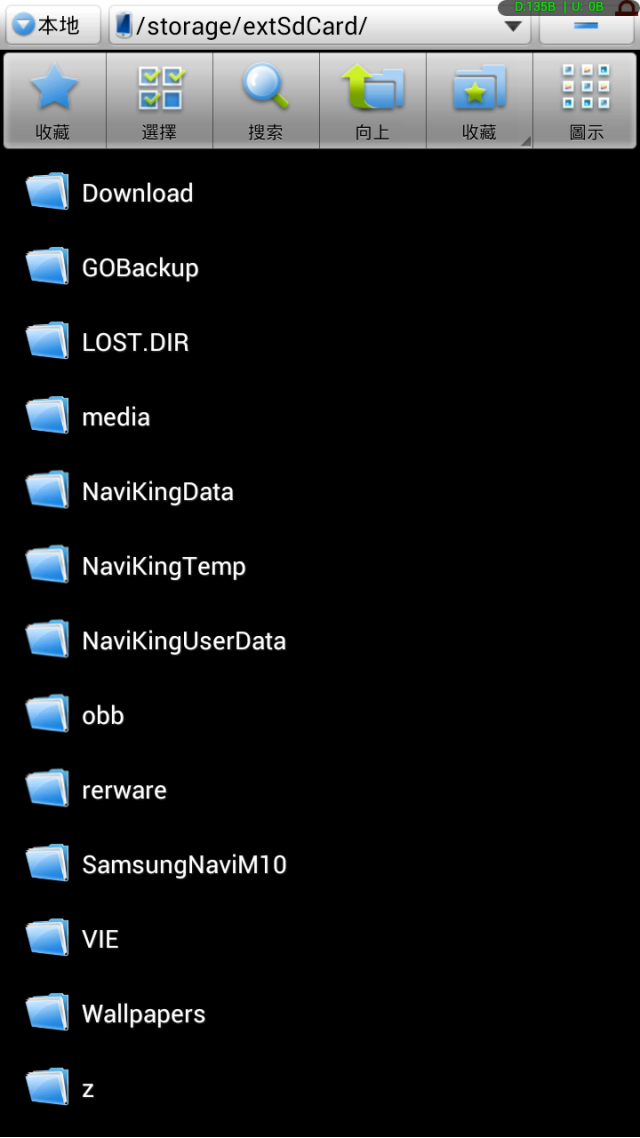Open the obb folder
Viewport: 640px width, 1138px height.
pyautogui.click(x=103, y=716)
